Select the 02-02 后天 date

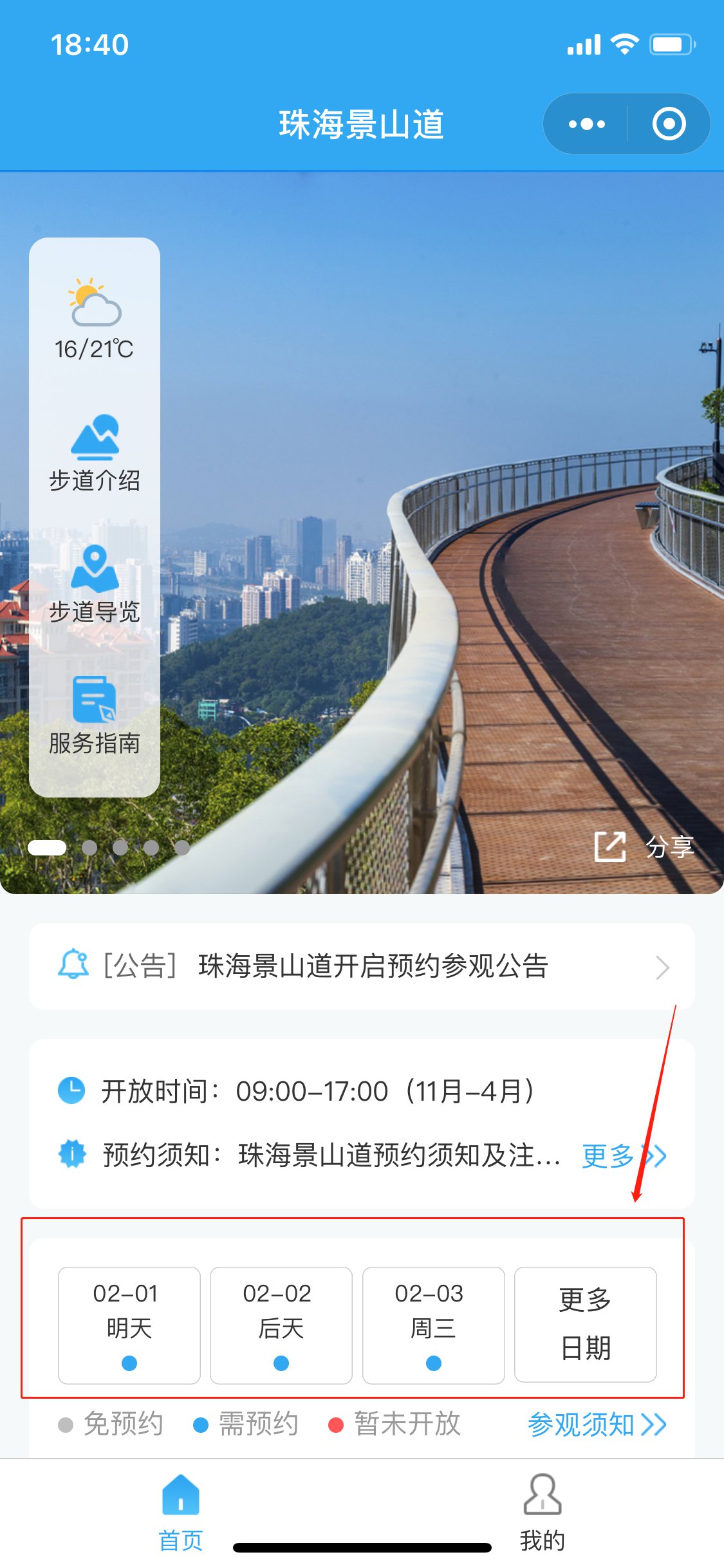(x=281, y=1325)
